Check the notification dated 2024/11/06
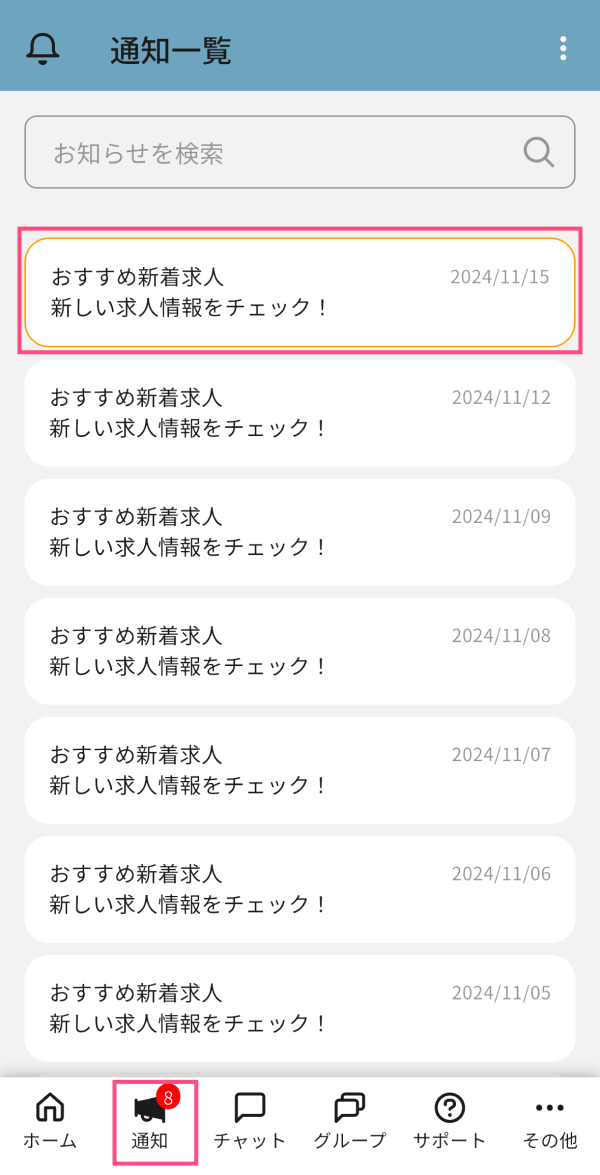This screenshot has height=1175, width=600. (300, 889)
